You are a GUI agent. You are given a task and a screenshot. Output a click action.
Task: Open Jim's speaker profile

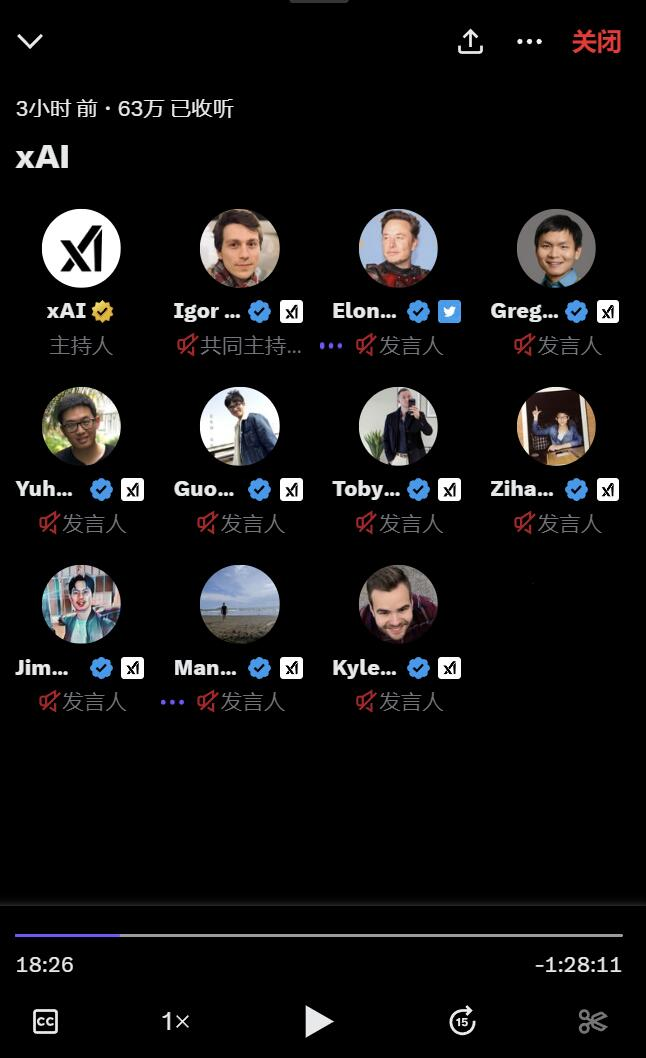point(81,604)
